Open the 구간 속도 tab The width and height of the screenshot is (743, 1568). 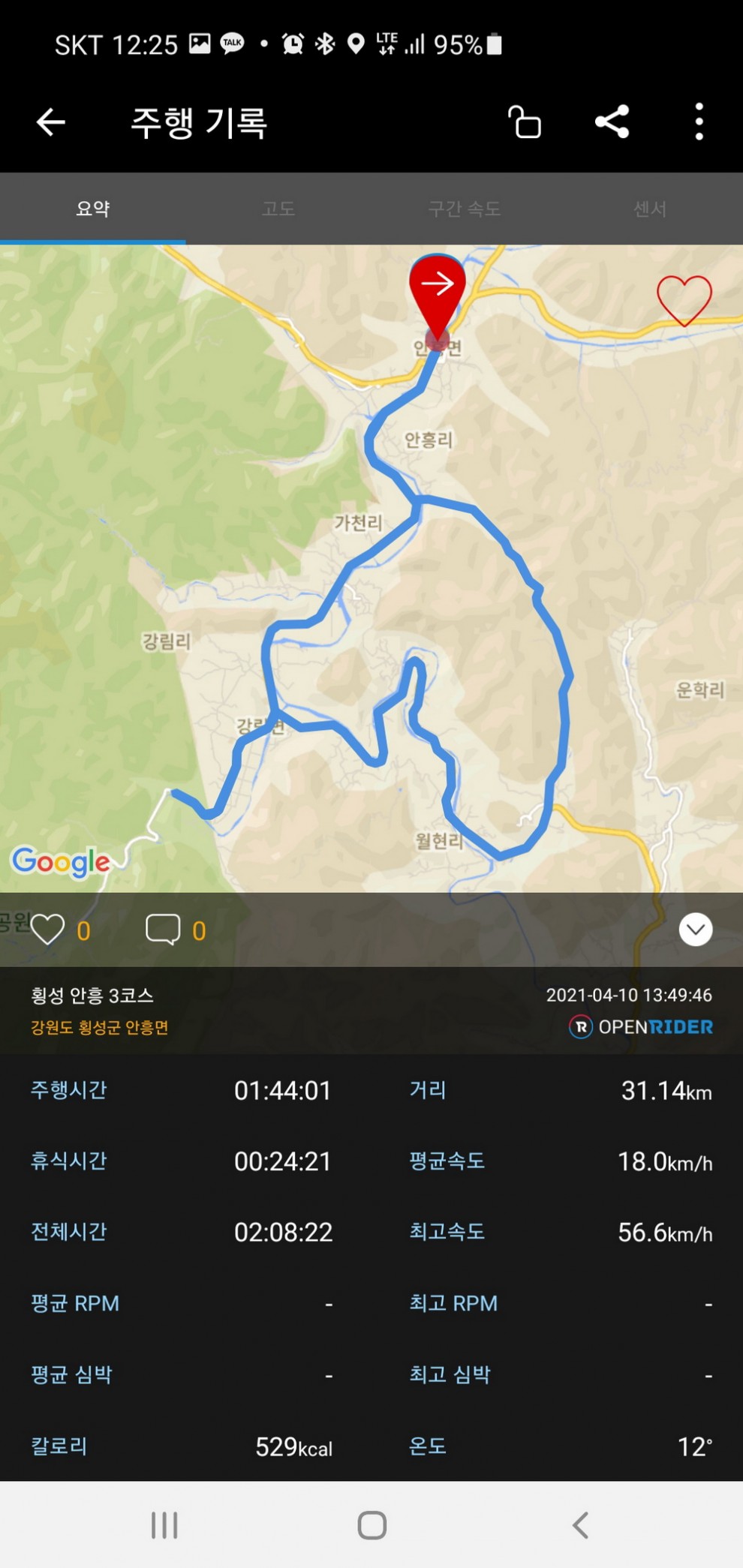[464, 209]
